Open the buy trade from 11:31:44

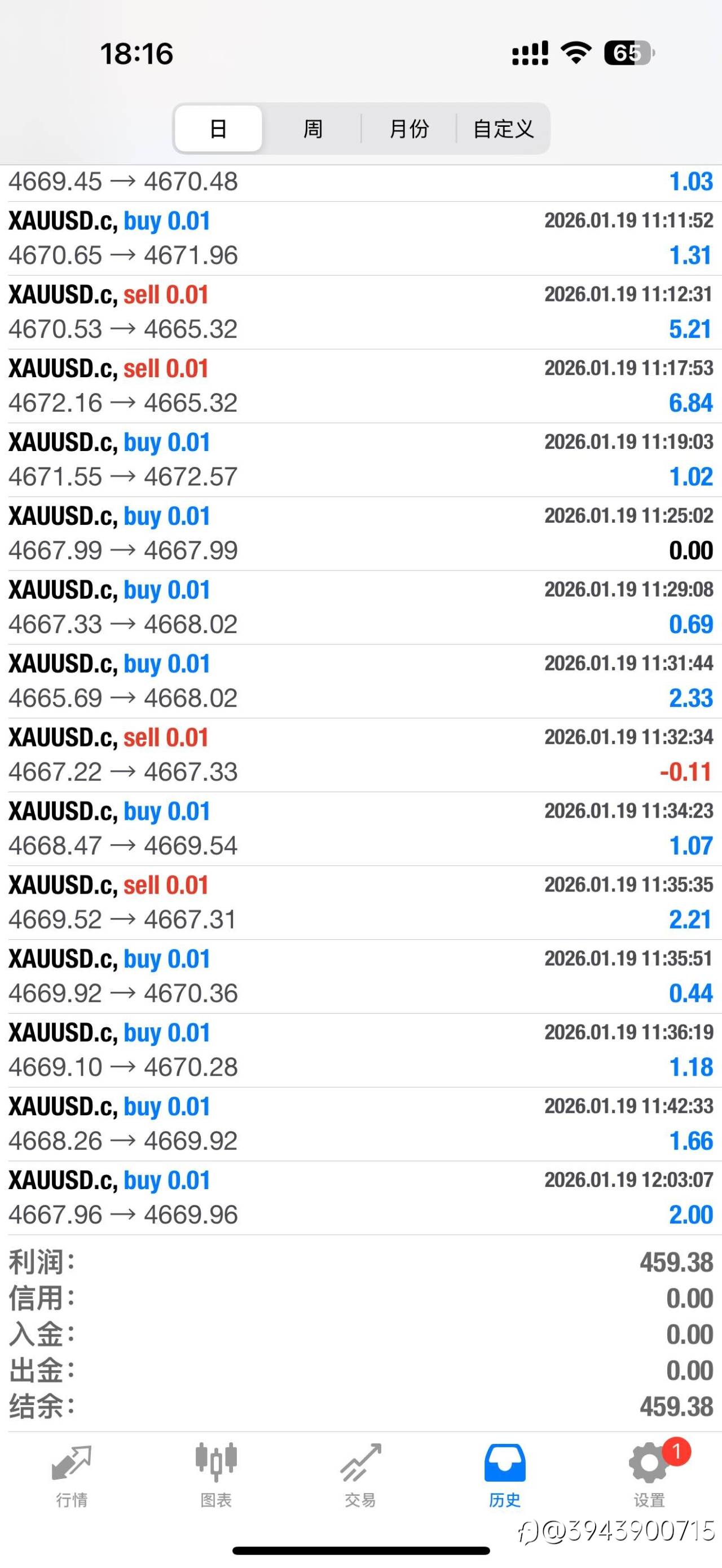[x=360, y=681]
